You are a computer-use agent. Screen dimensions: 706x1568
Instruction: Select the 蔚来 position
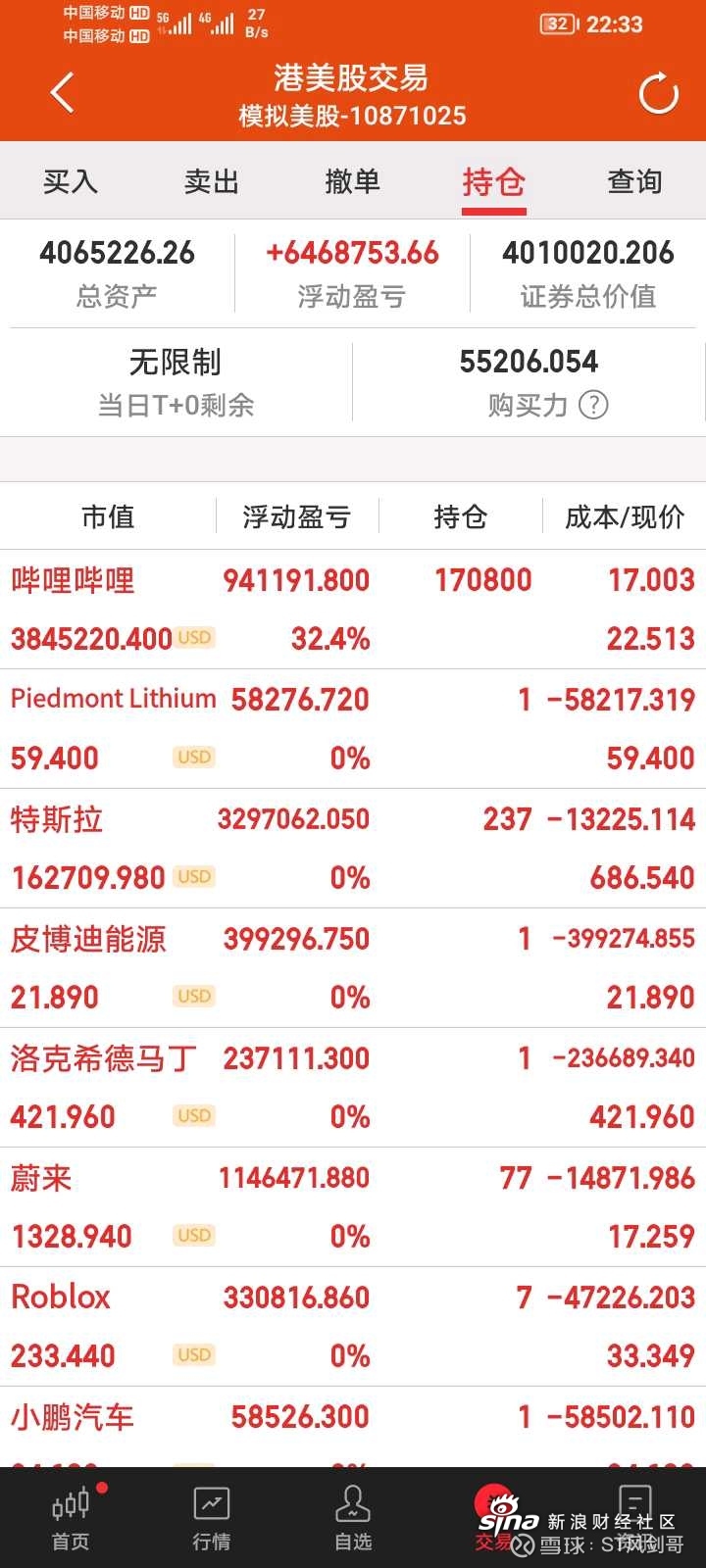tap(353, 1207)
